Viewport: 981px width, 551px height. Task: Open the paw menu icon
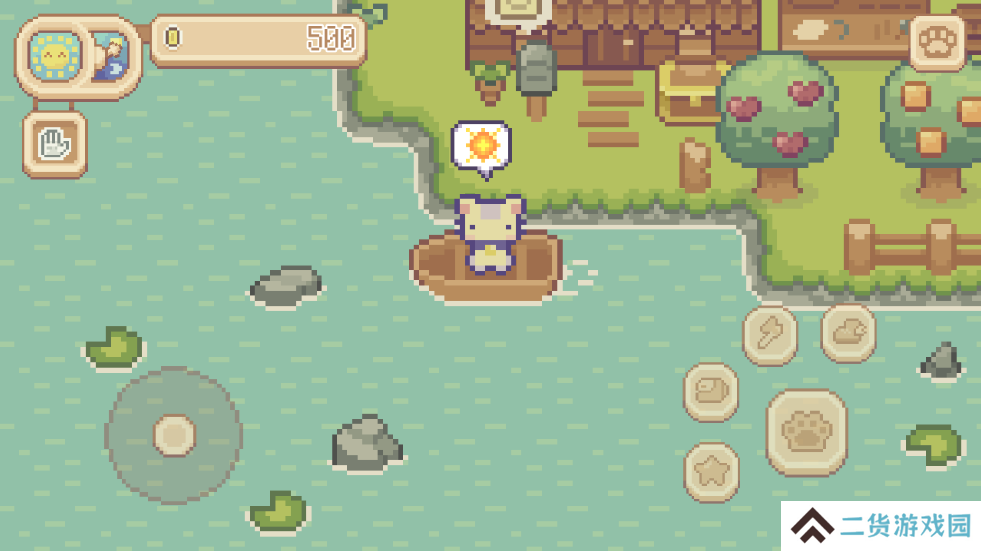pos(937,42)
